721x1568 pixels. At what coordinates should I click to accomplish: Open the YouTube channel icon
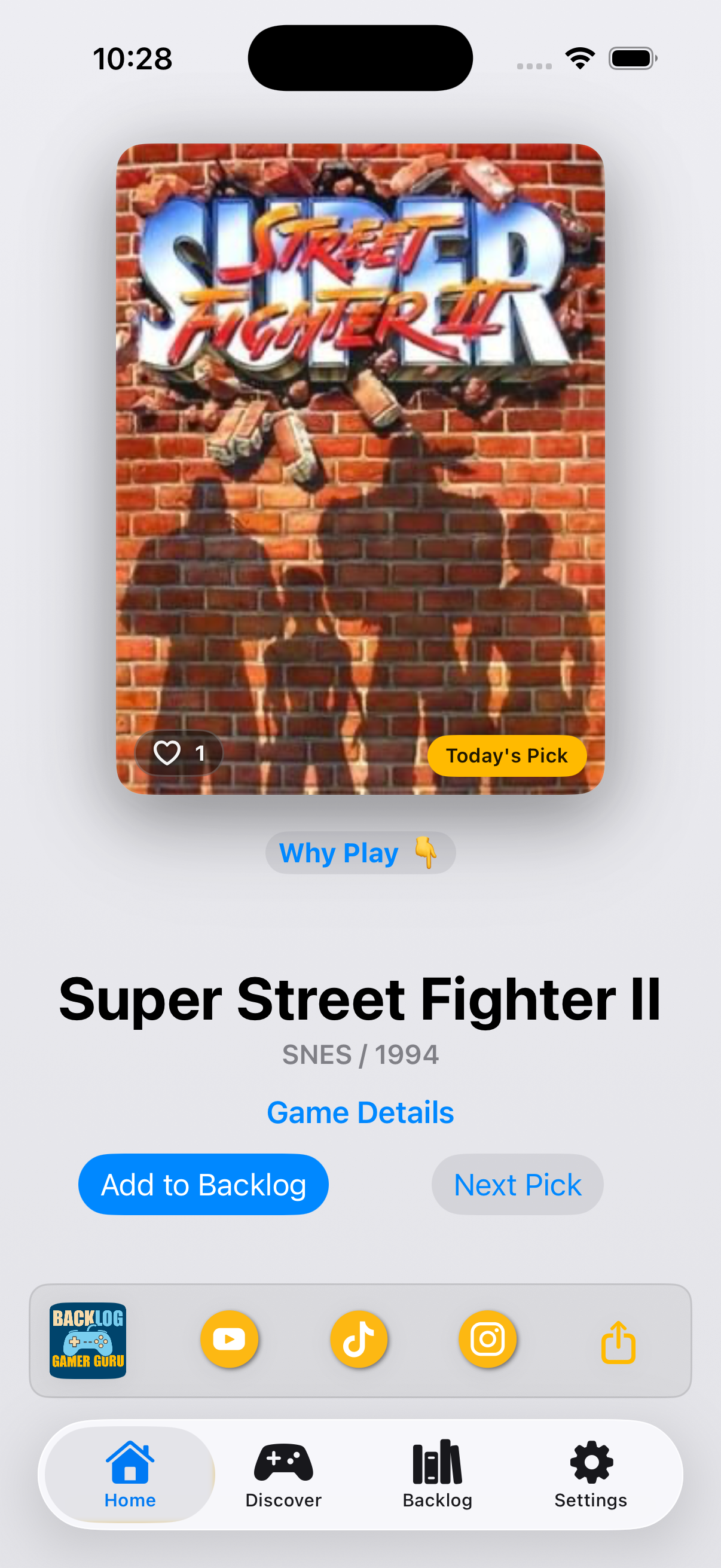[230, 1339]
